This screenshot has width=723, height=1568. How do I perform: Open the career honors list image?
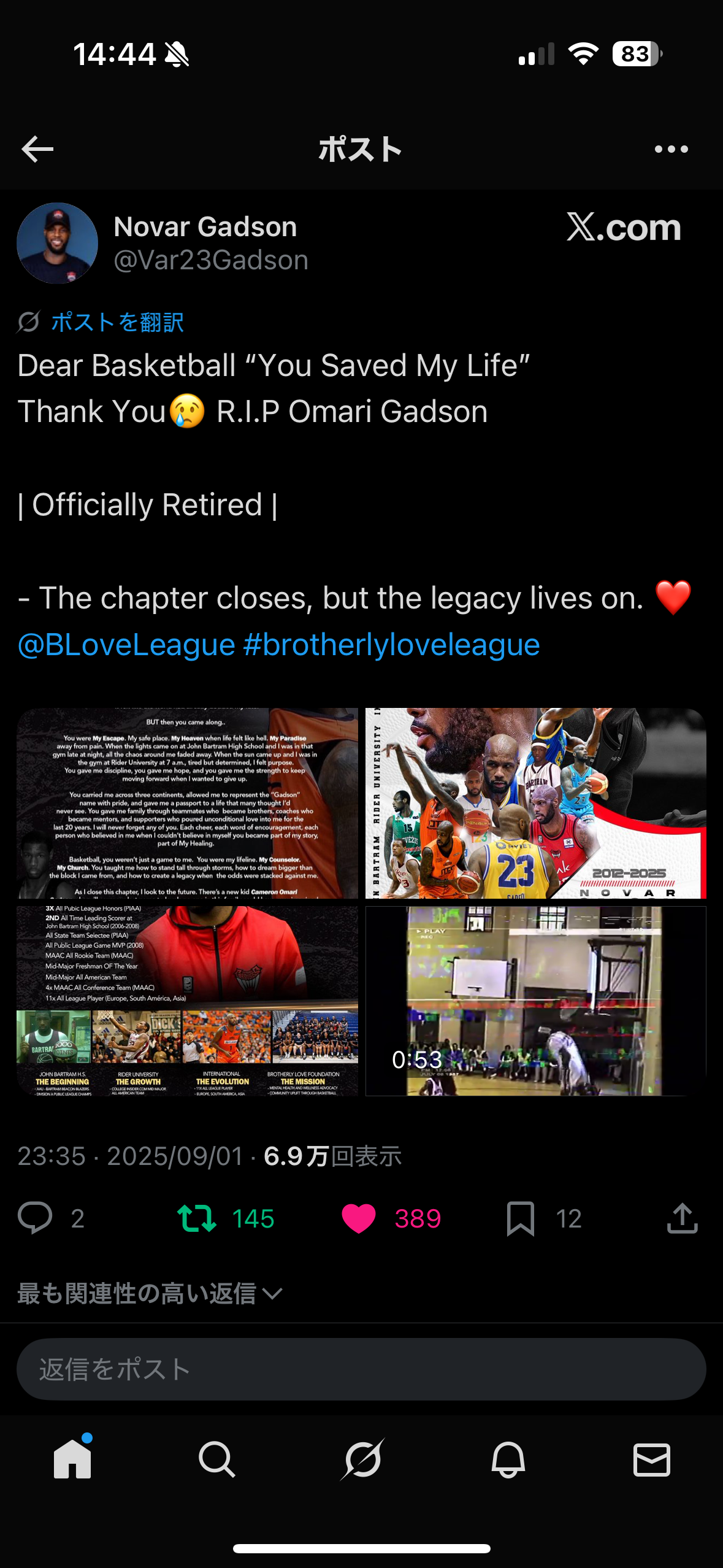(188, 1001)
